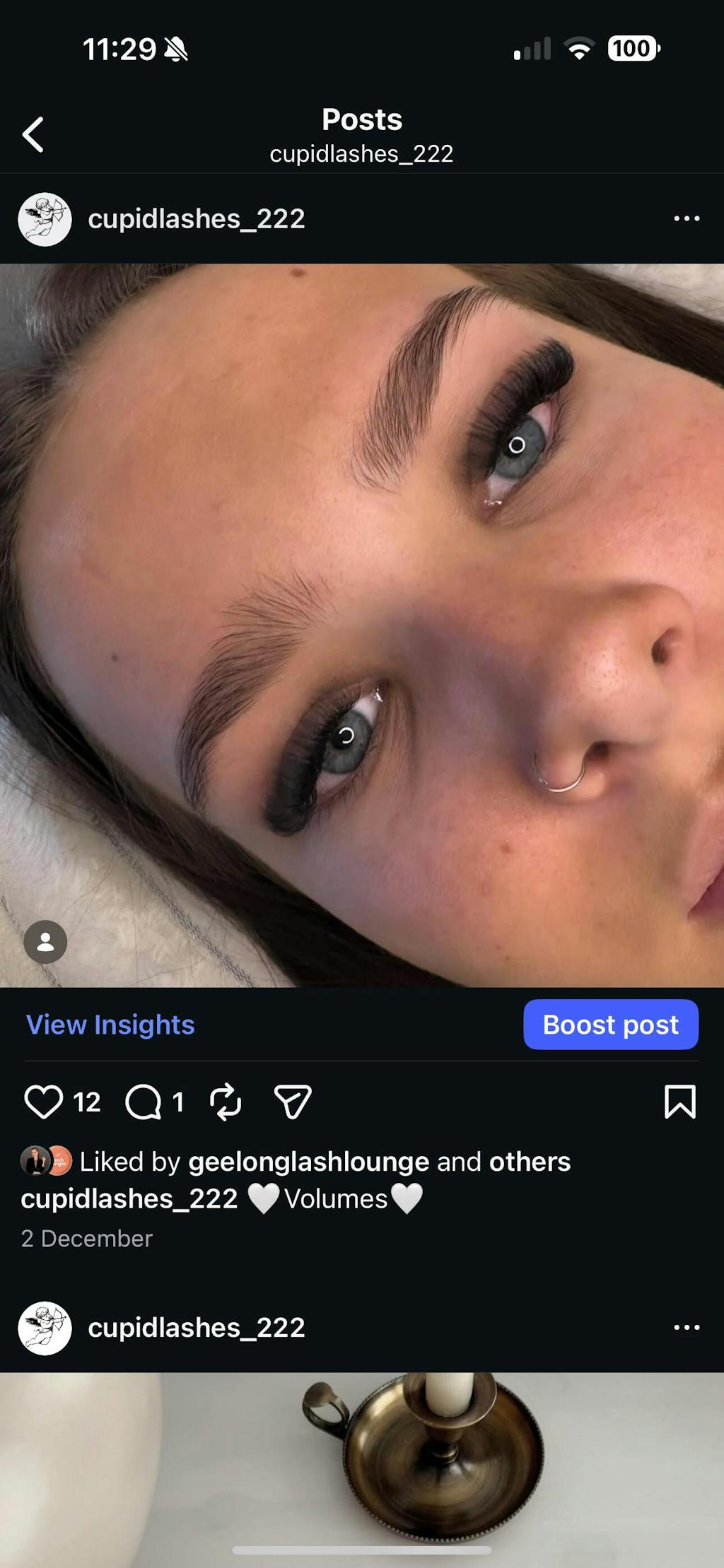Open geelonglashlounge profile from likes
The height and width of the screenshot is (1568, 724).
pyautogui.click(x=308, y=1162)
